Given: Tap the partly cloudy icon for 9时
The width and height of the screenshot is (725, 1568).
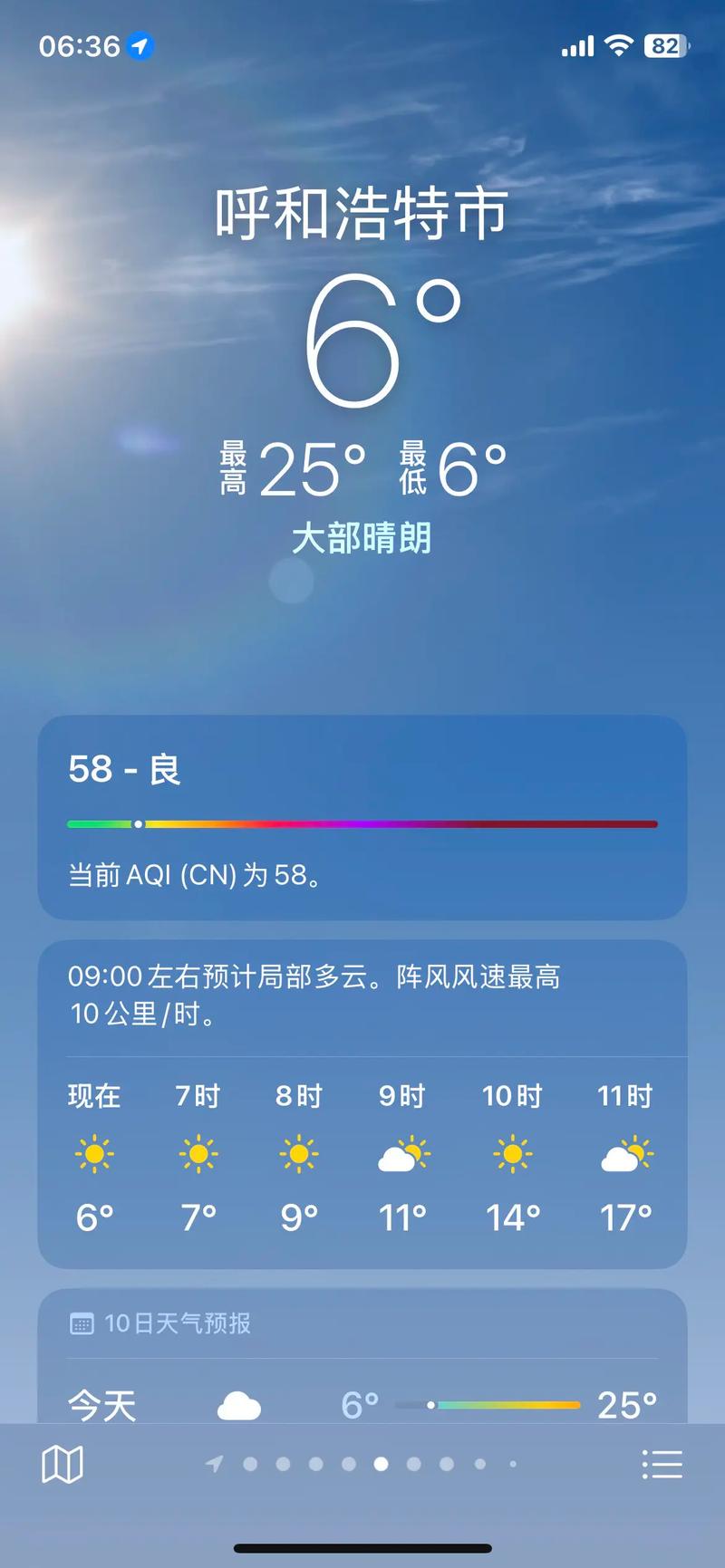Looking at the screenshot, I should coord(403,1153).
